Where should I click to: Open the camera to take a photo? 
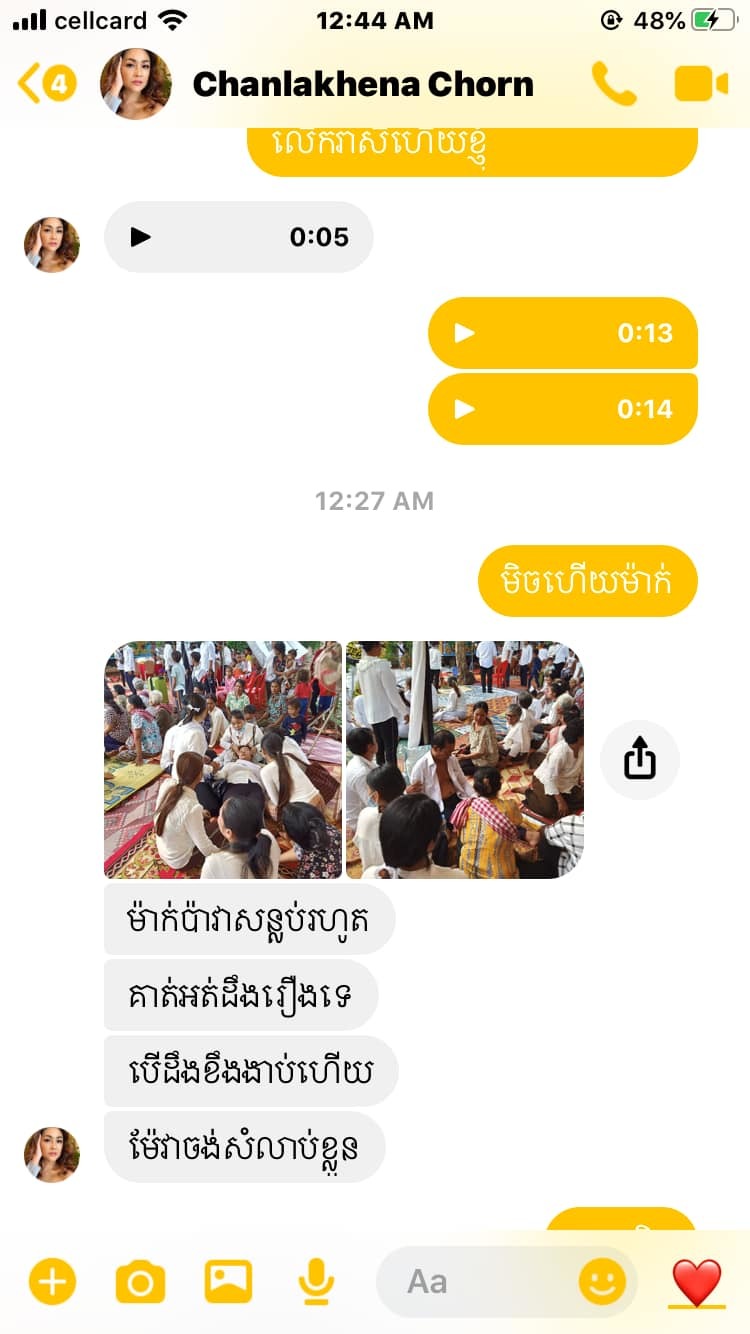(x=140, y=1281)
